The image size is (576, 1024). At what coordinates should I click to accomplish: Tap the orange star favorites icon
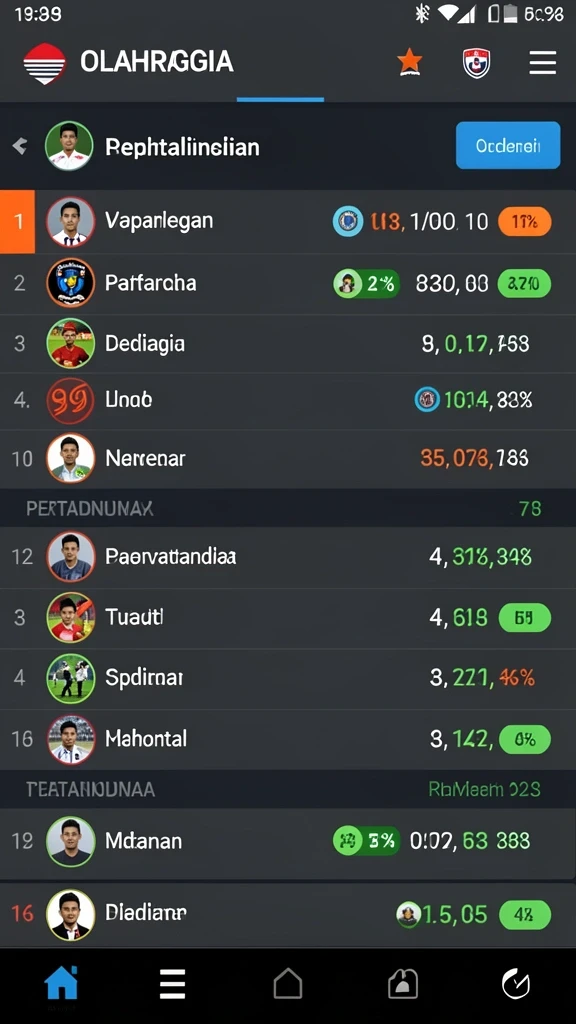(409, 63)
